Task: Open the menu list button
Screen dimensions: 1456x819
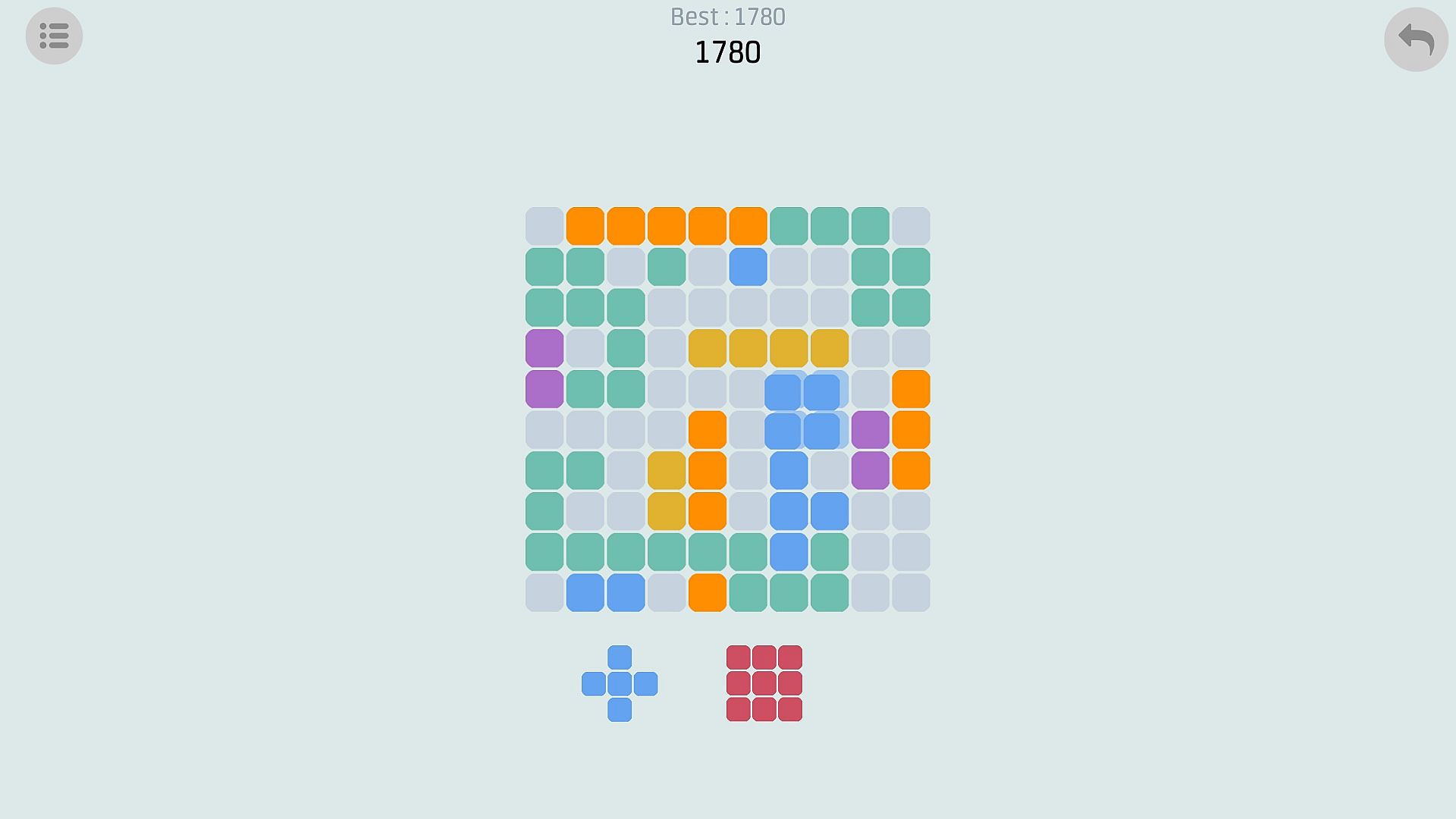Action: coord(54,36)
